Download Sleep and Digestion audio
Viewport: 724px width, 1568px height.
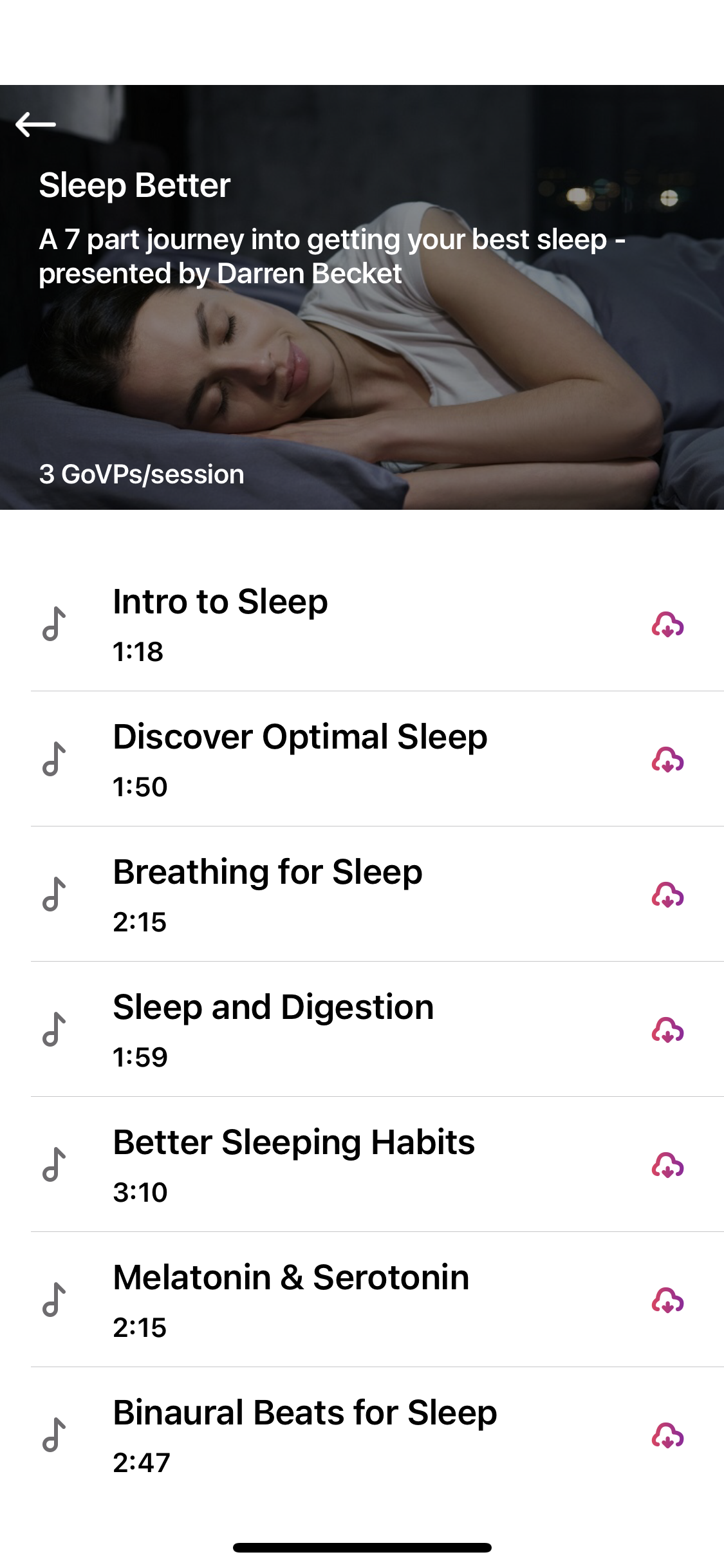pyautogui.click(x=667, y=1030)
